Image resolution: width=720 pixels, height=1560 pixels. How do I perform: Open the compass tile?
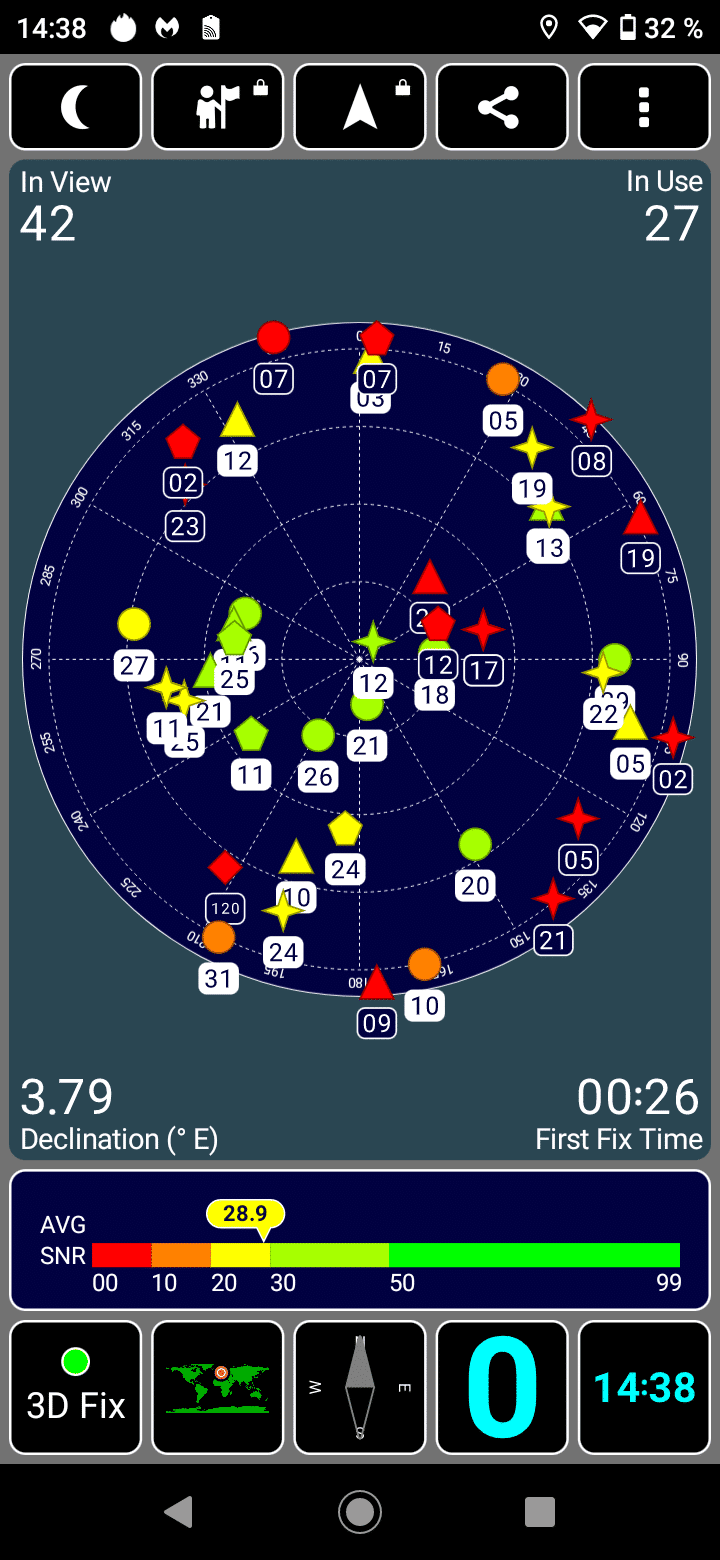coord(360,1387)
